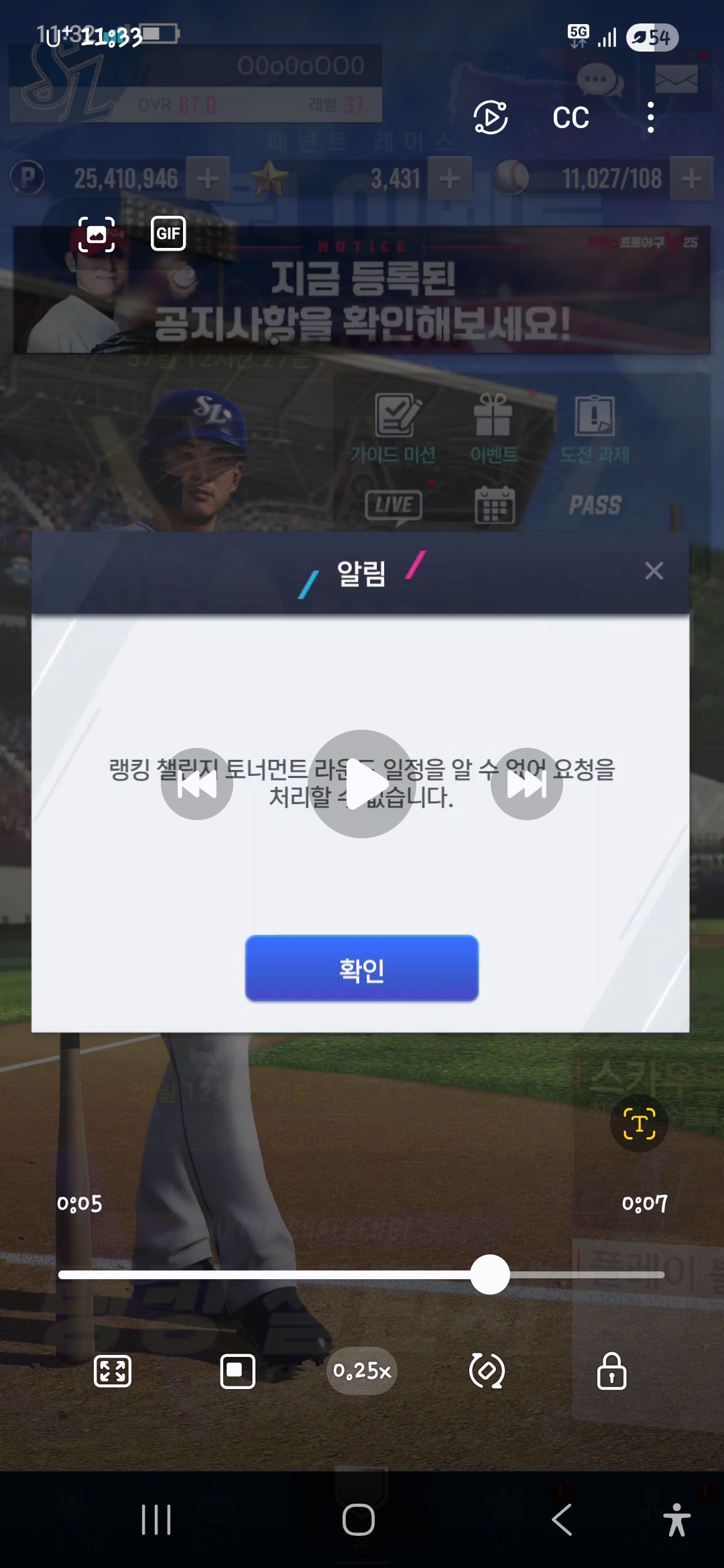Image resolution: width=724 pixels, height=1568 pixels.
Task: Create a GIF from the video
Action: click(x=168, y=234)
